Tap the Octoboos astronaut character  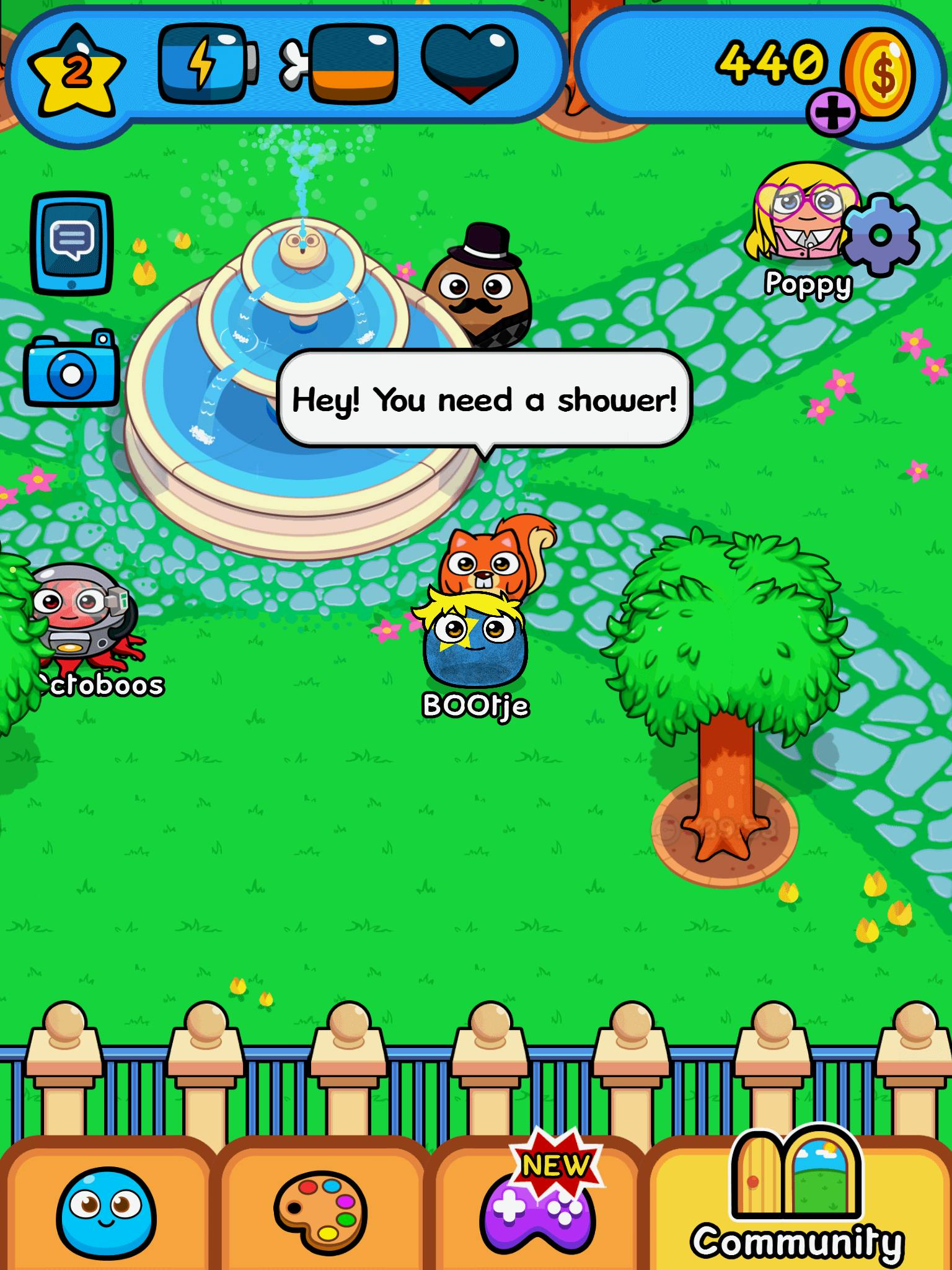[x=81, y=620]
